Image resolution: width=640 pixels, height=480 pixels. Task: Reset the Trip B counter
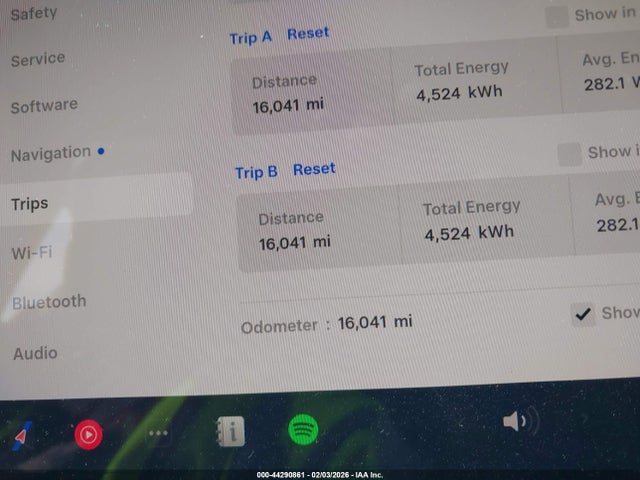tap(314, 169)
